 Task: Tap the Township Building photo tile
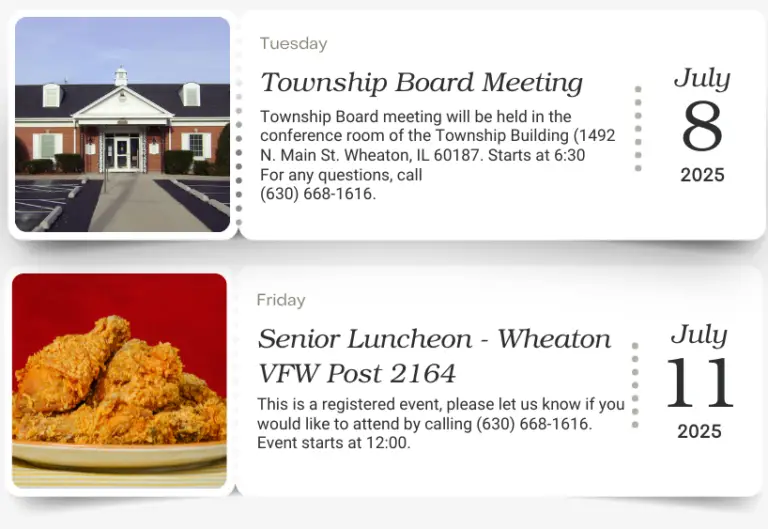[122, 125]
